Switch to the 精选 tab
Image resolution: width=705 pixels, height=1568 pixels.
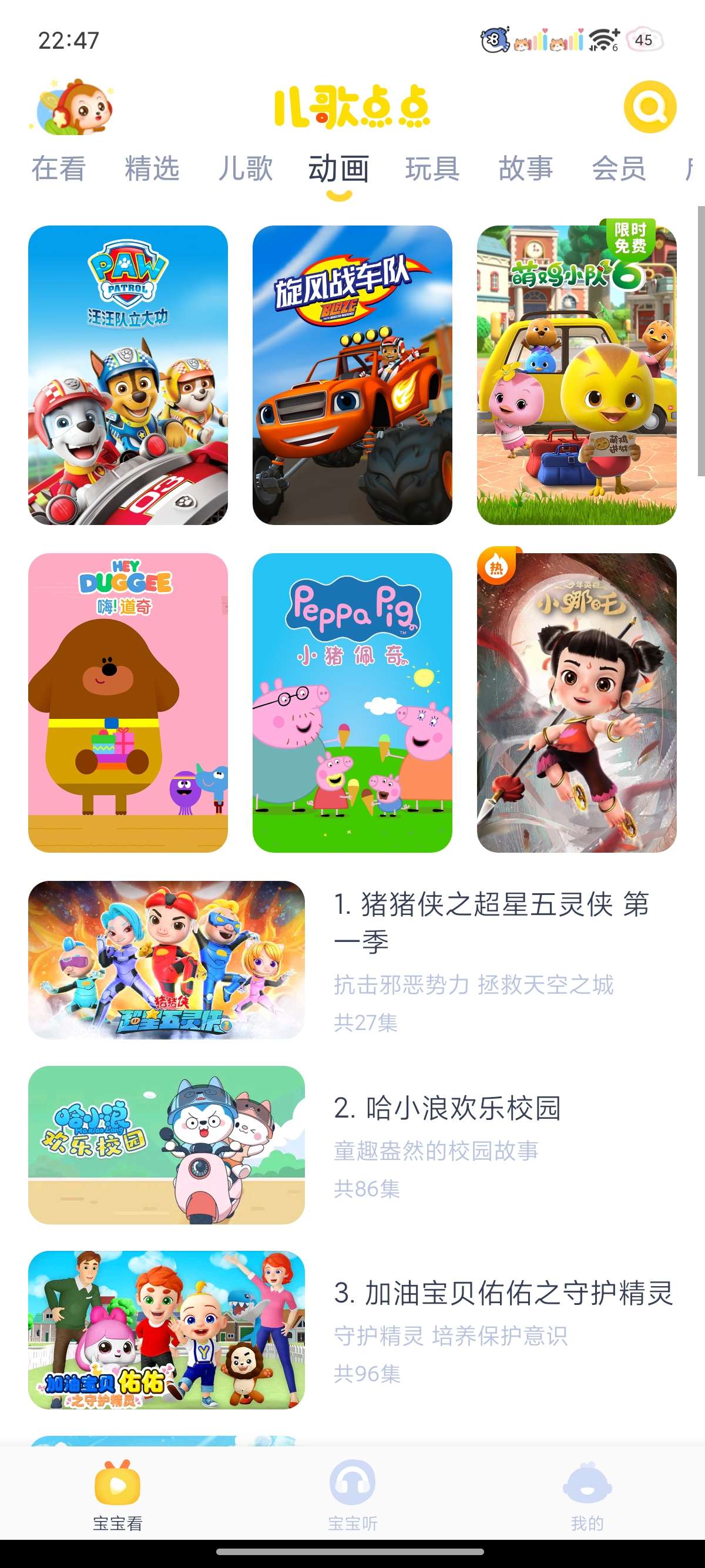152,169
